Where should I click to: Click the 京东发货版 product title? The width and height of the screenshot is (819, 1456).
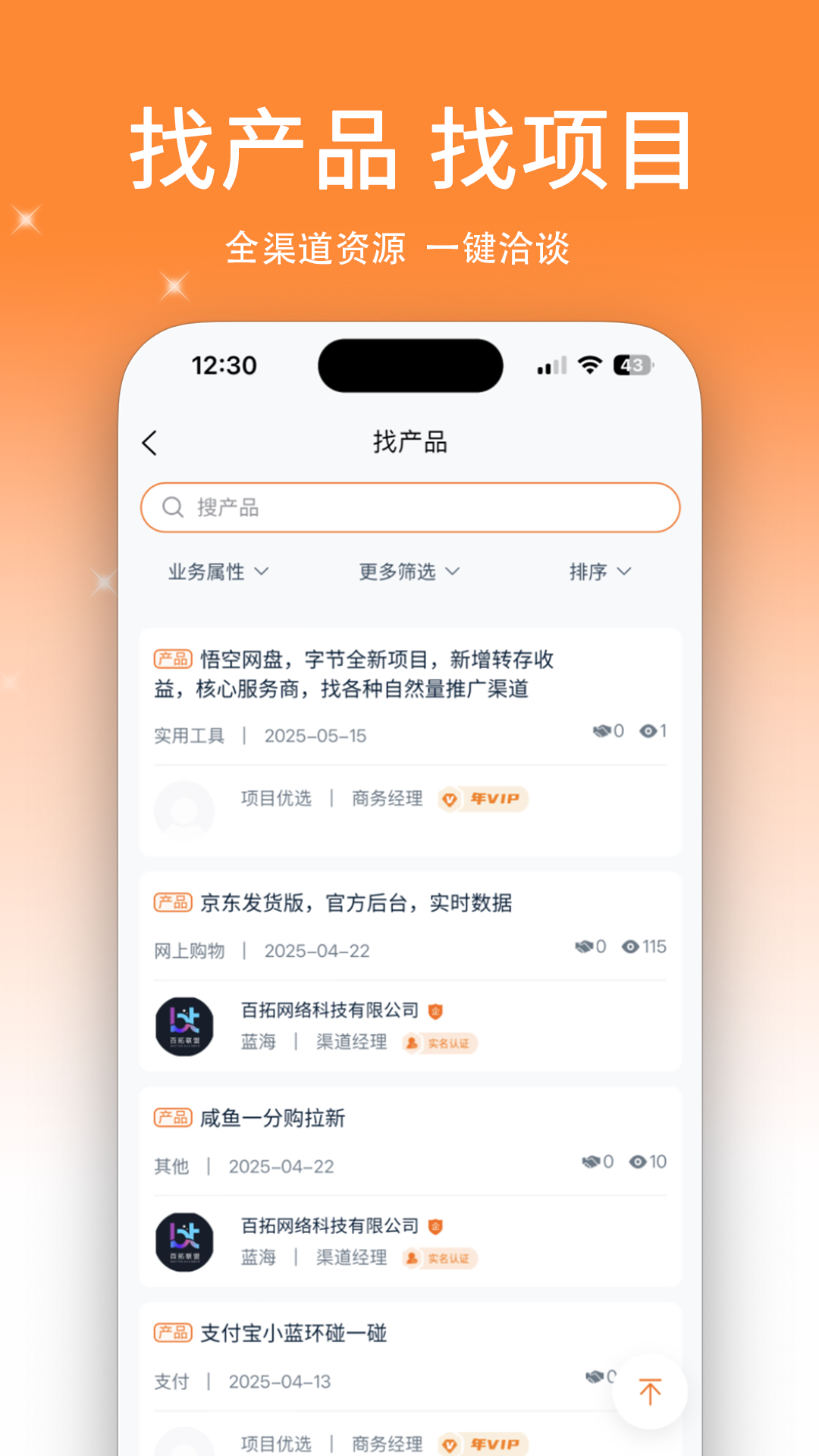coord(356,902)
